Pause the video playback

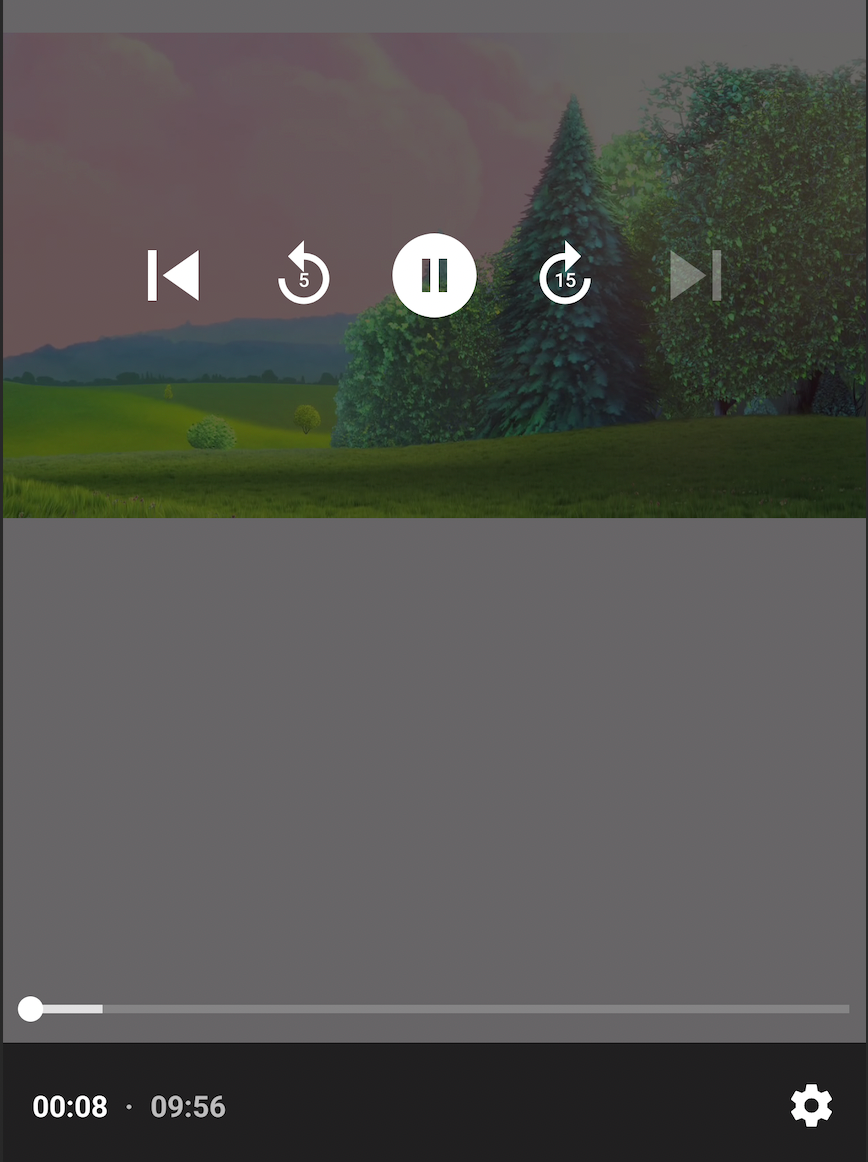(x=434, y=275)
